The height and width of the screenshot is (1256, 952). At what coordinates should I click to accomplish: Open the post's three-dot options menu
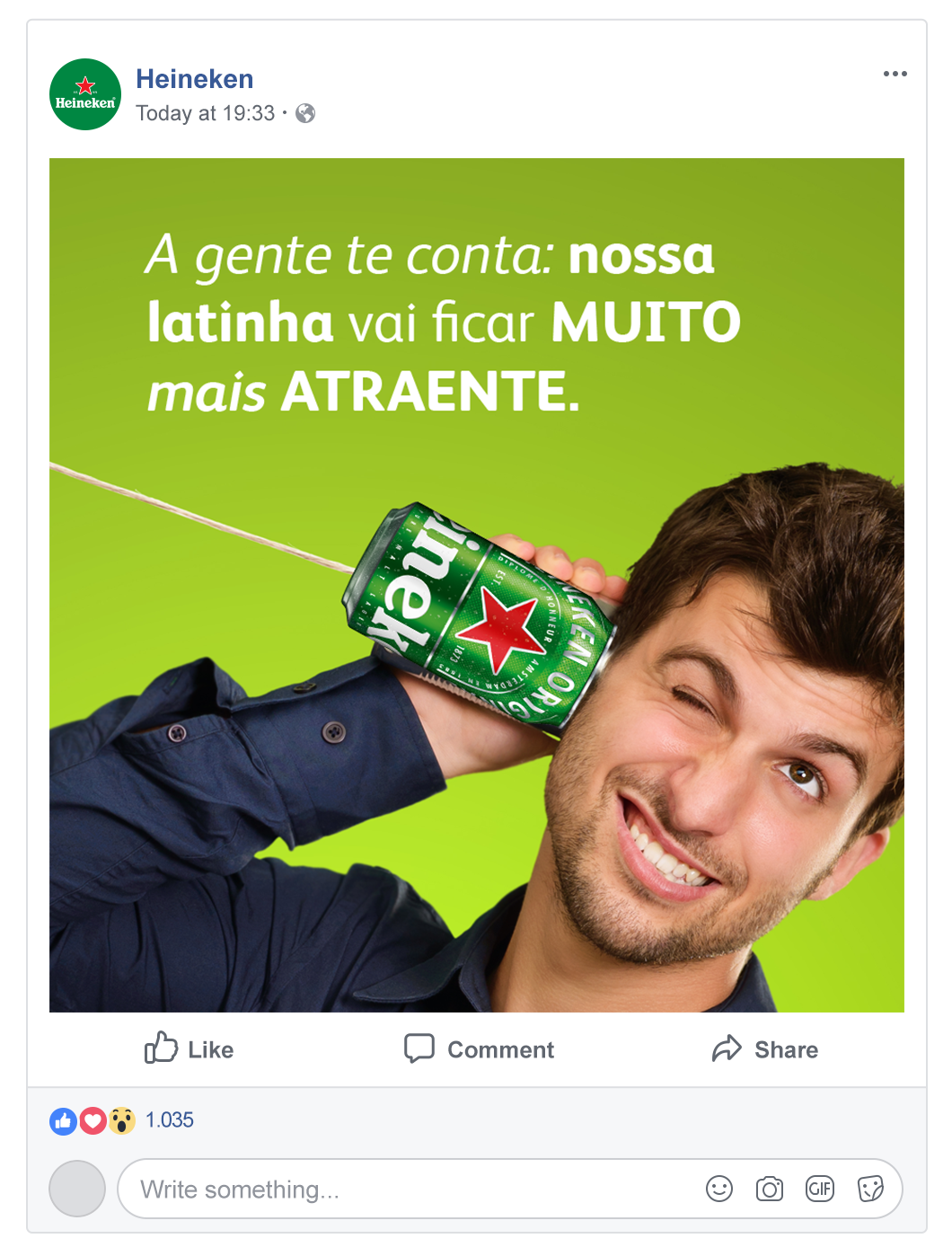(895, 74)
